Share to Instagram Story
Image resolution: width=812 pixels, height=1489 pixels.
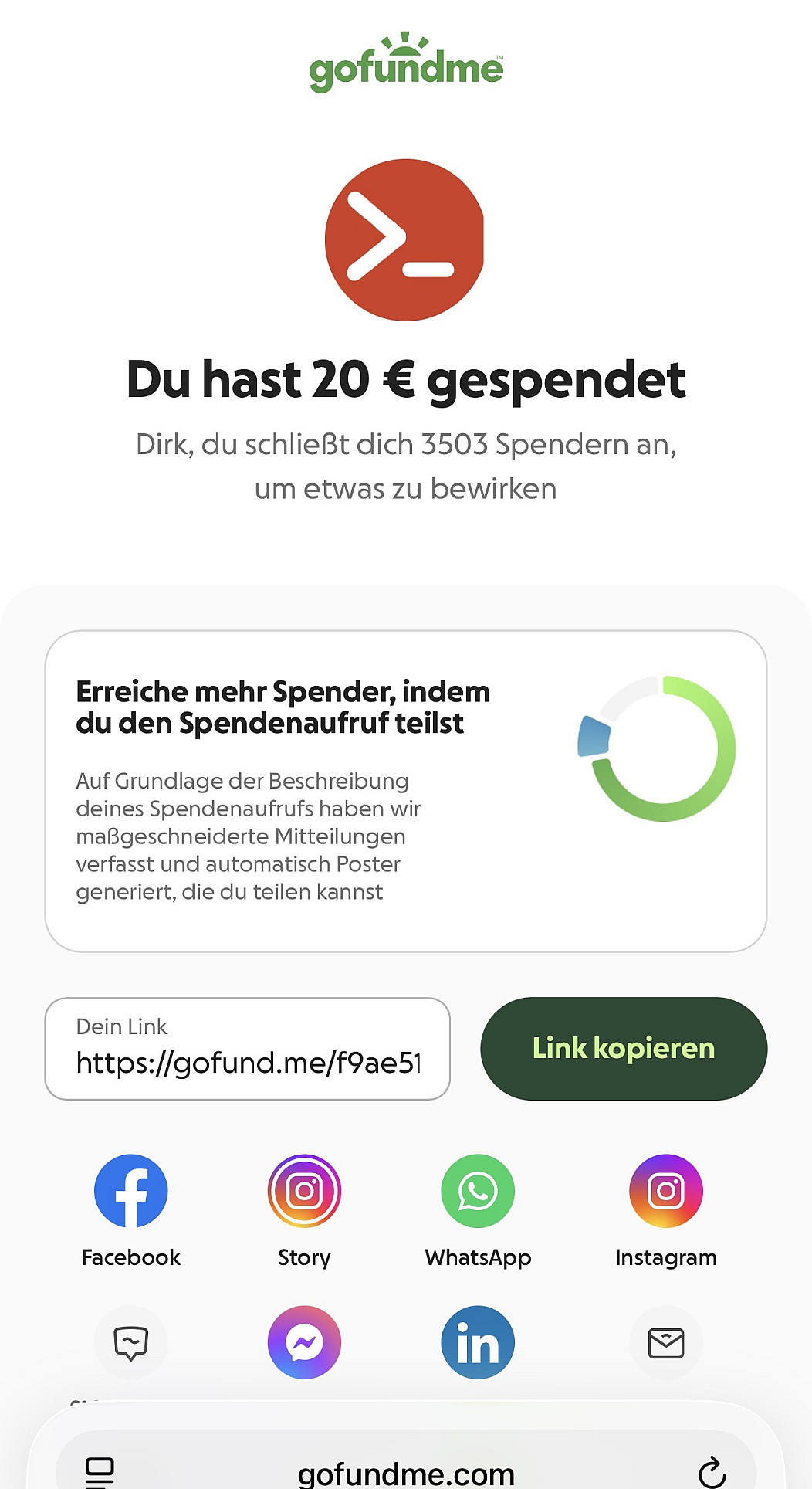pos(304,1191)
